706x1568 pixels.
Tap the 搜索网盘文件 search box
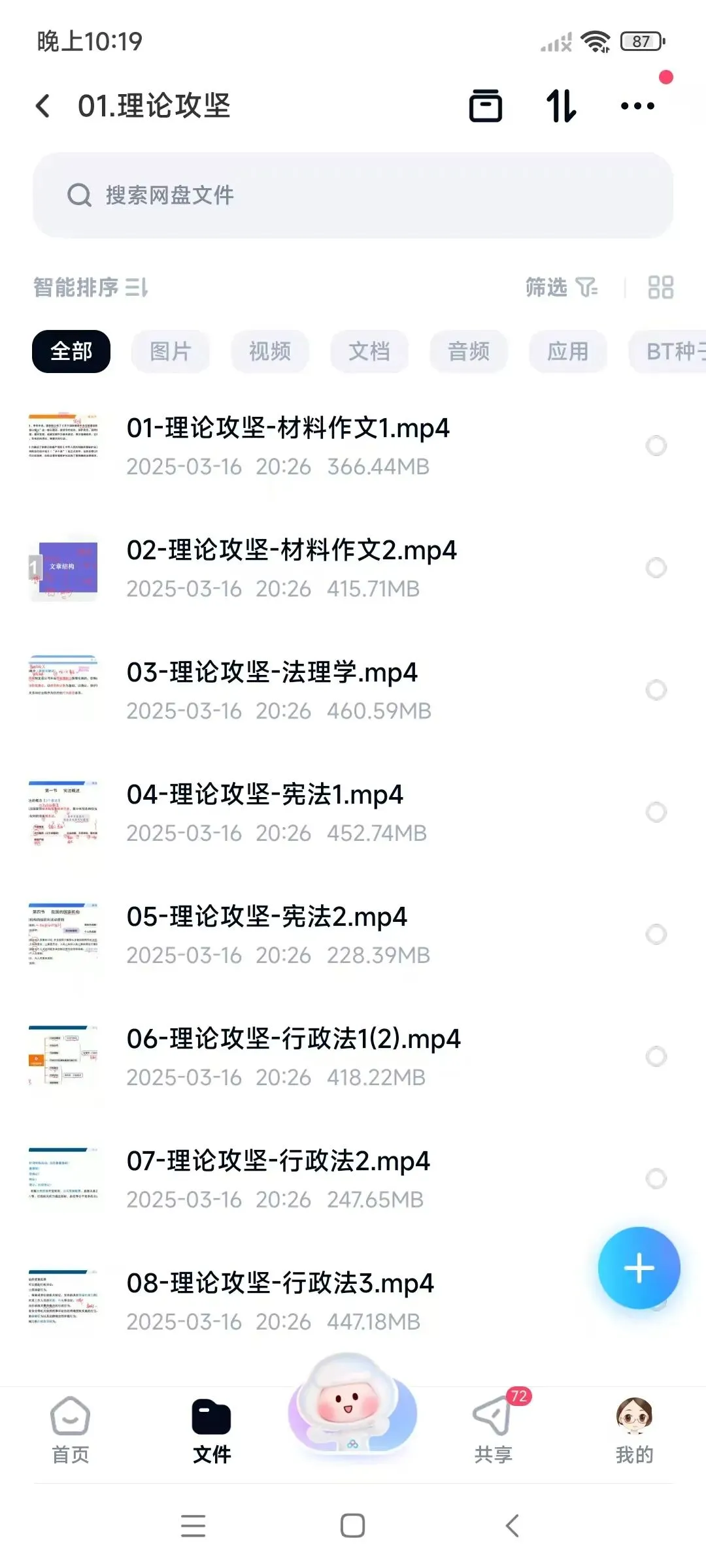(x=353, y=195)
